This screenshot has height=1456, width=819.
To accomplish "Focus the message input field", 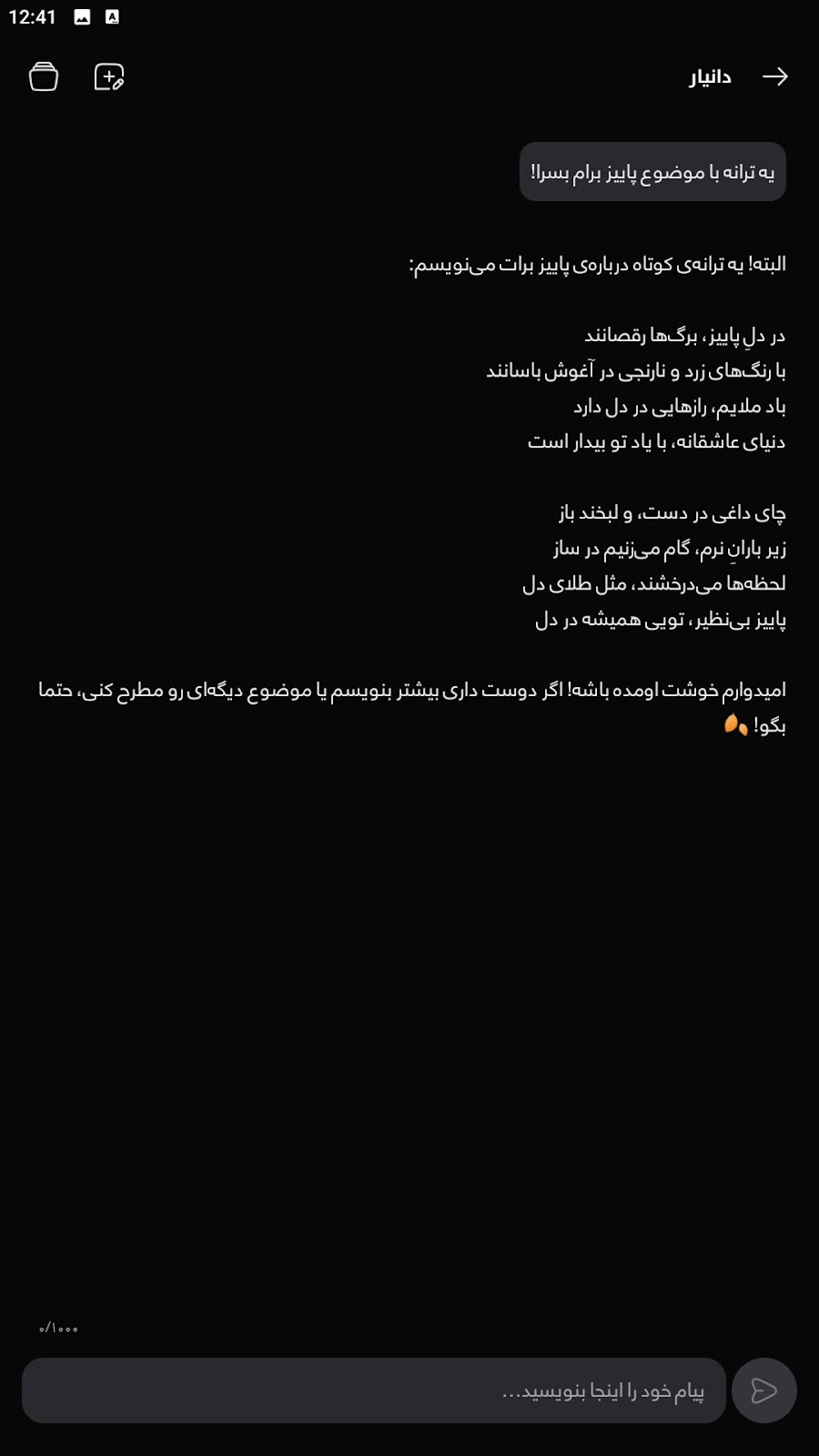I will tap(373, 1390).
